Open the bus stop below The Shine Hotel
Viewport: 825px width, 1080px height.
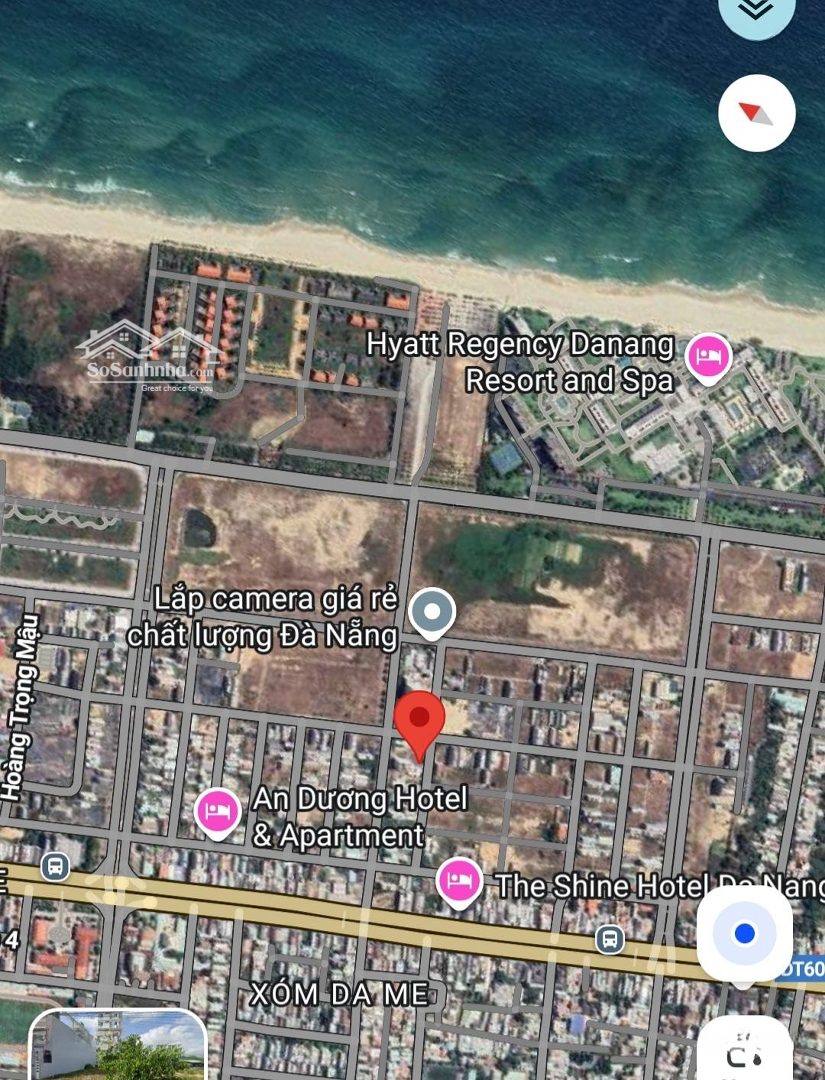(x=609, y=939)
